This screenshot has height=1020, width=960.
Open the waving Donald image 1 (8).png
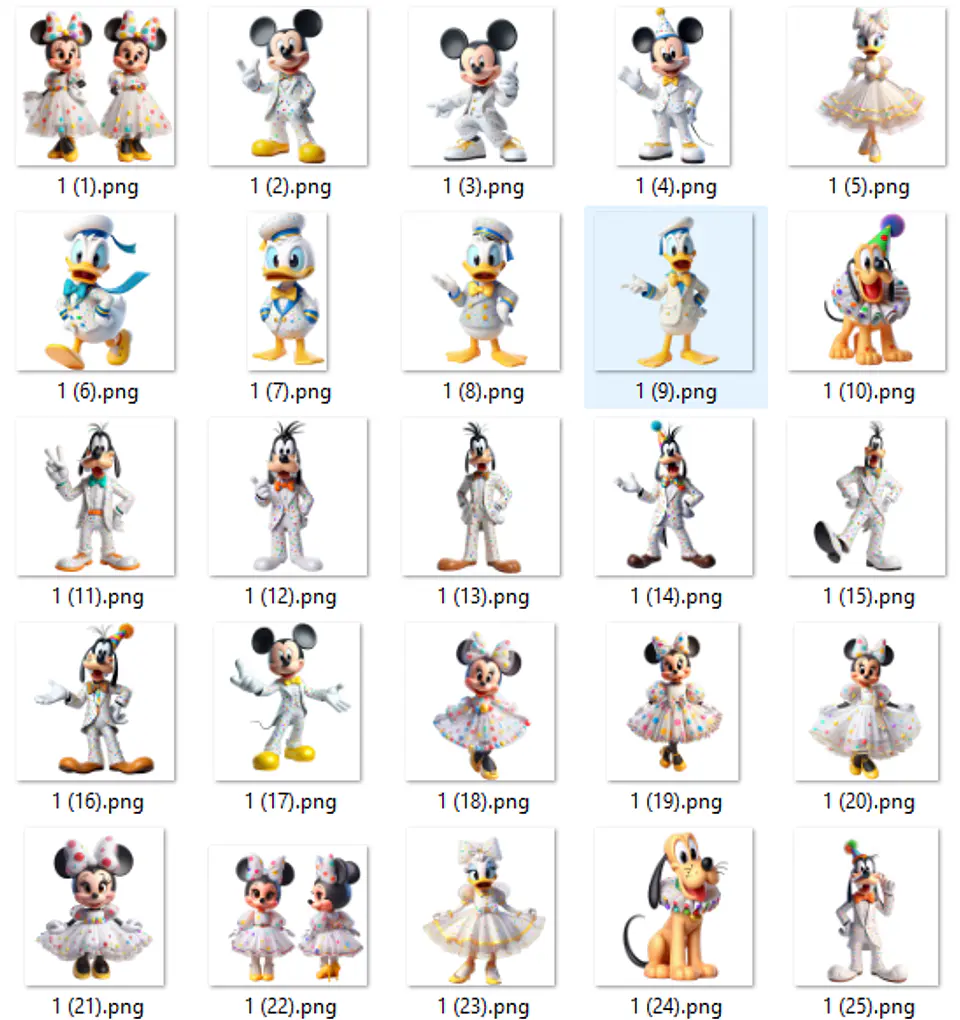[480, 290]
